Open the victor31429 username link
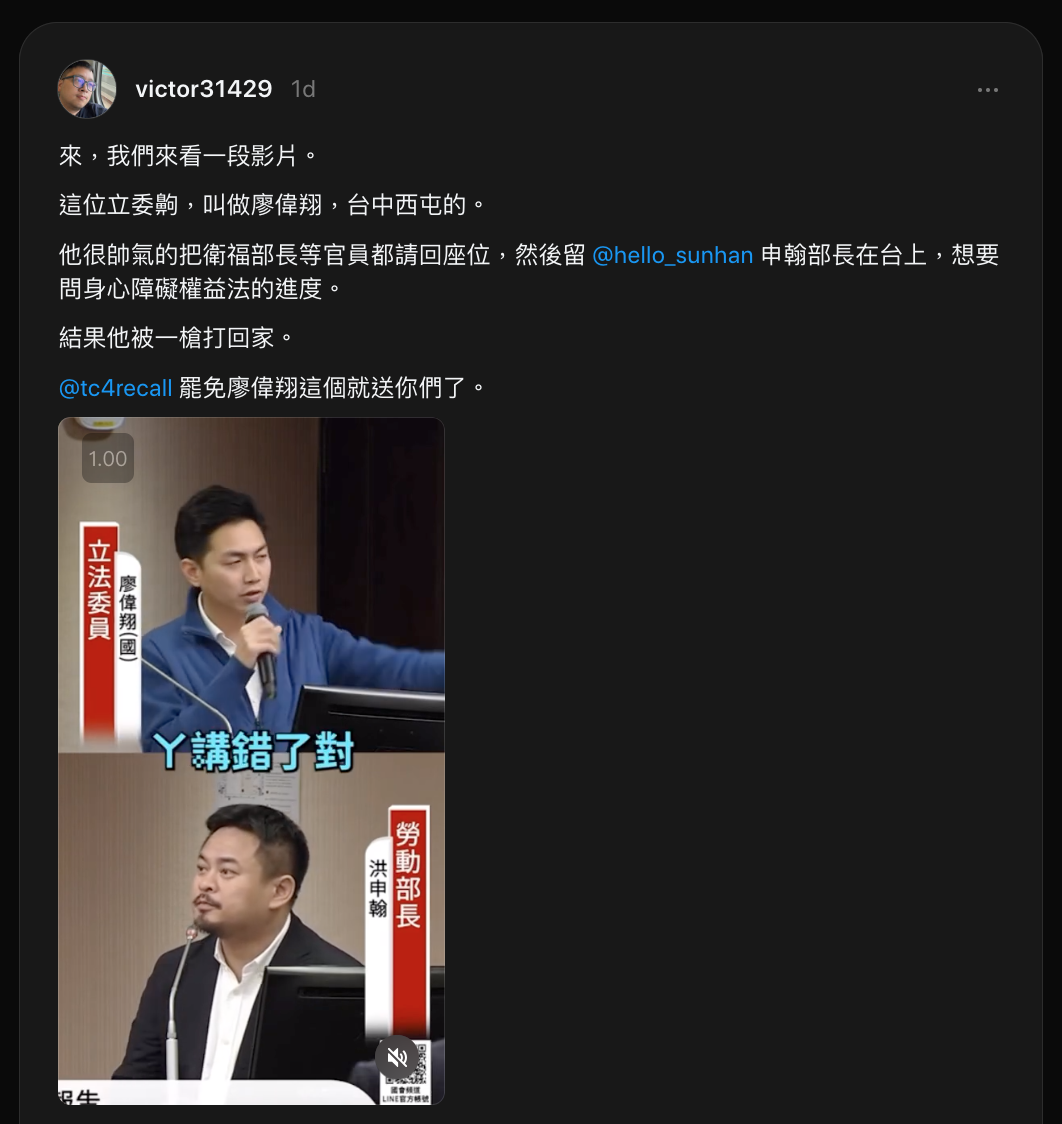The image size is (1062, 1124). 203,89
